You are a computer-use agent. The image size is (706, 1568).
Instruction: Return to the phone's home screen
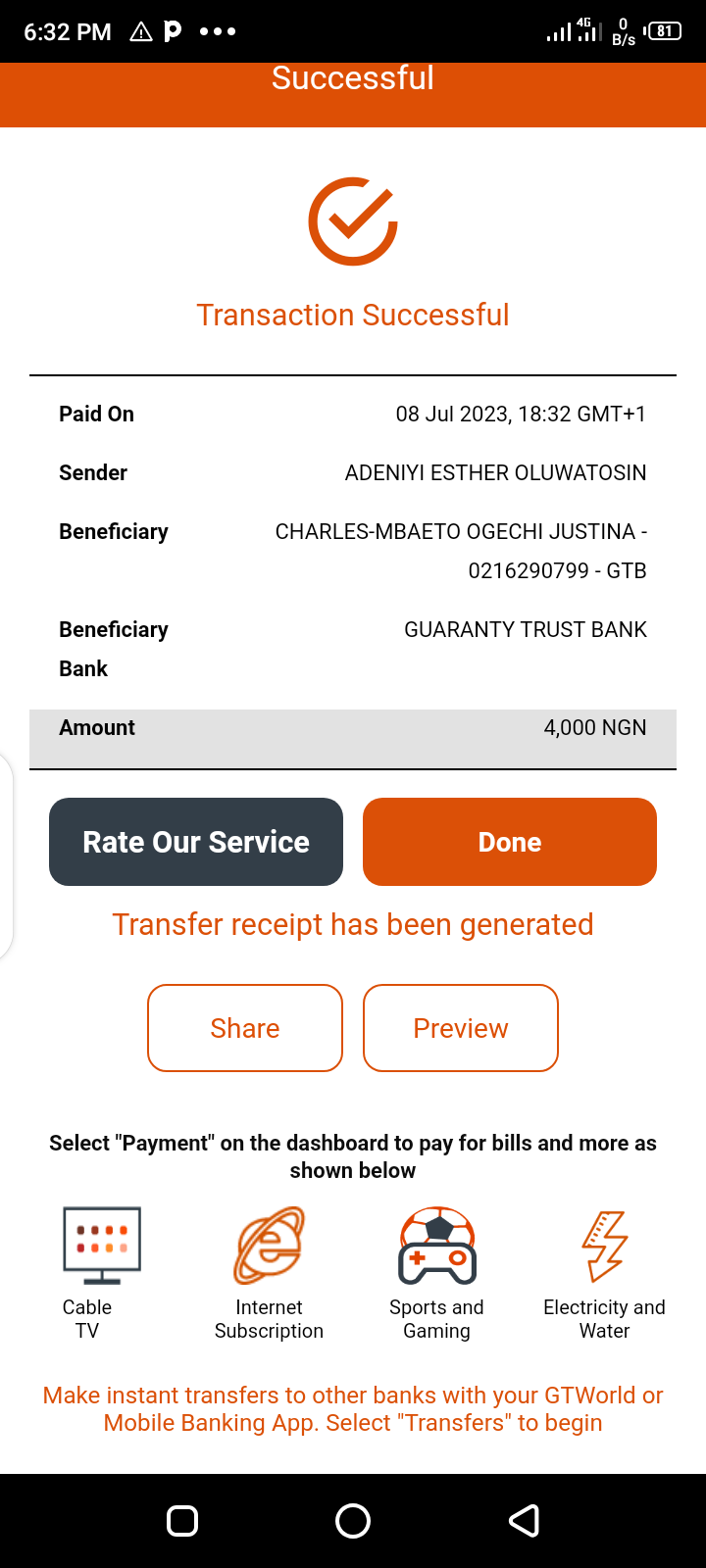[x=353, y=1521]
